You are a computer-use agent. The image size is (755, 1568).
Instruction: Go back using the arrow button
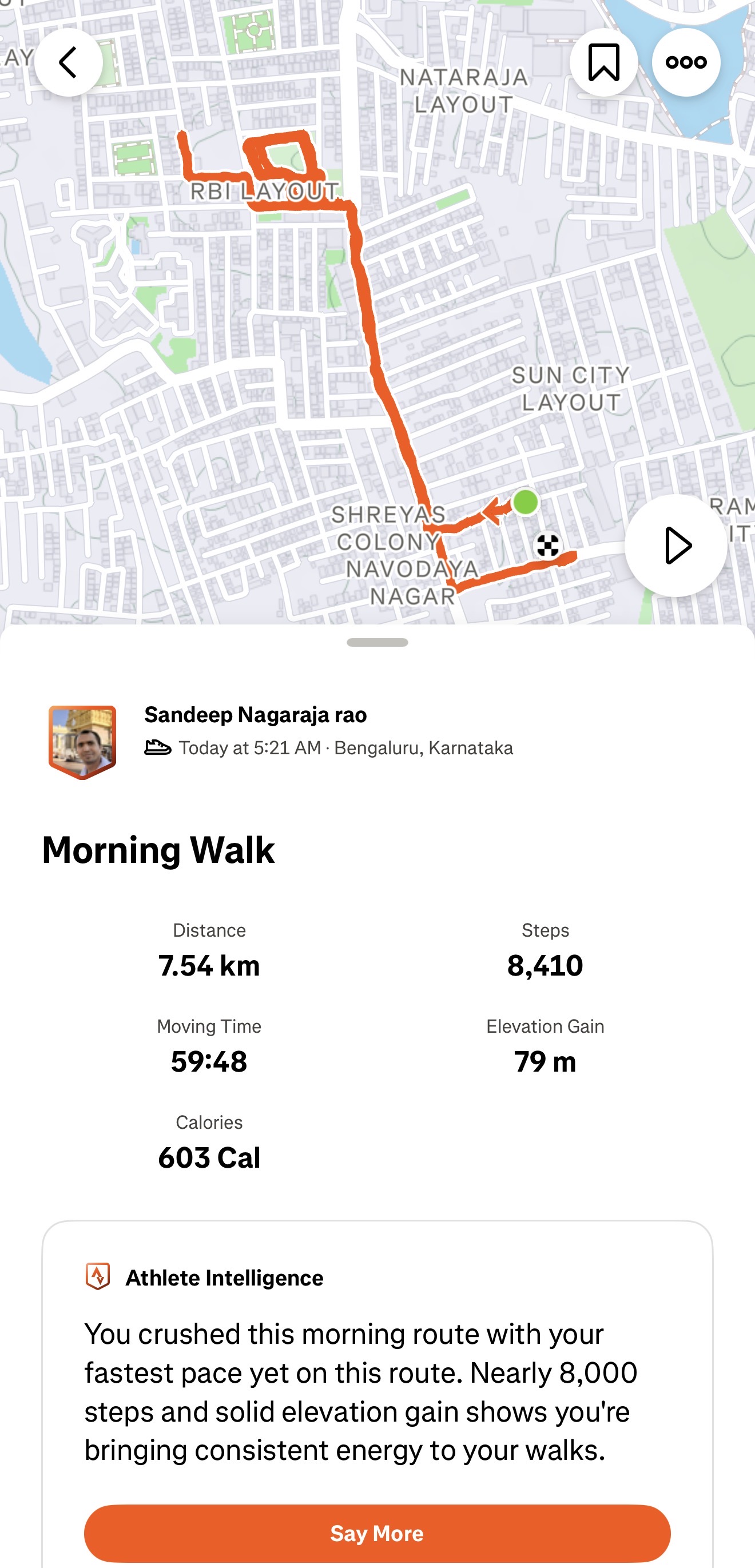click(68, 62)
